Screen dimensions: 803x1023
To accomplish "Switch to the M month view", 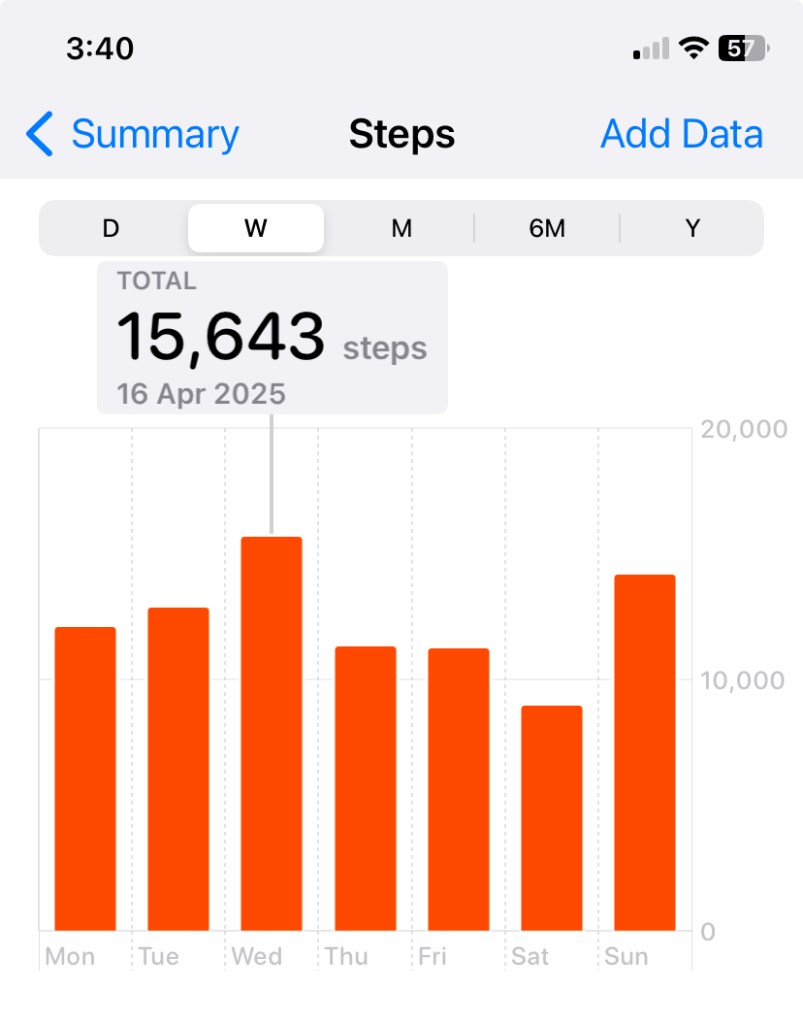I will pos(401,228).
